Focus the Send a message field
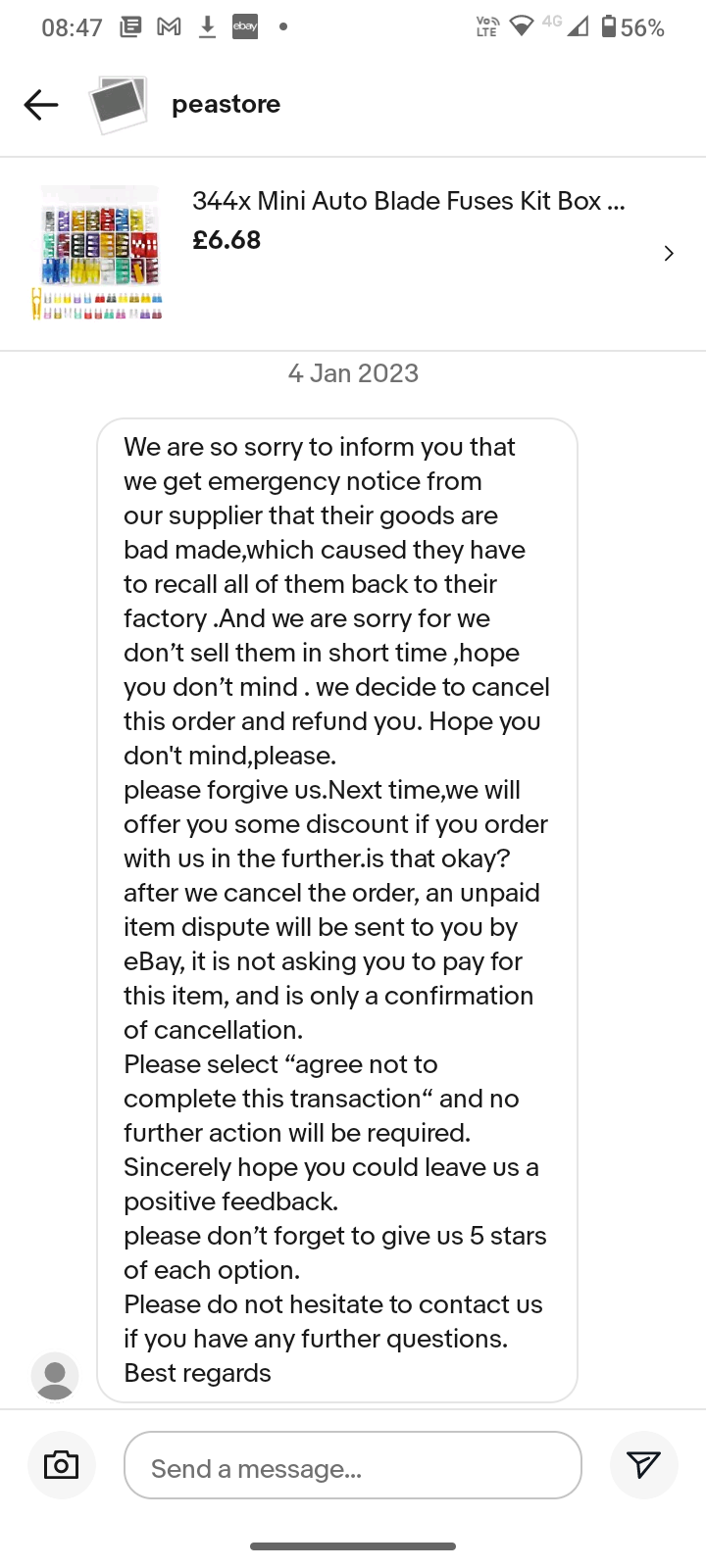The image size is (706, 1568). (x=353, y=1465)
